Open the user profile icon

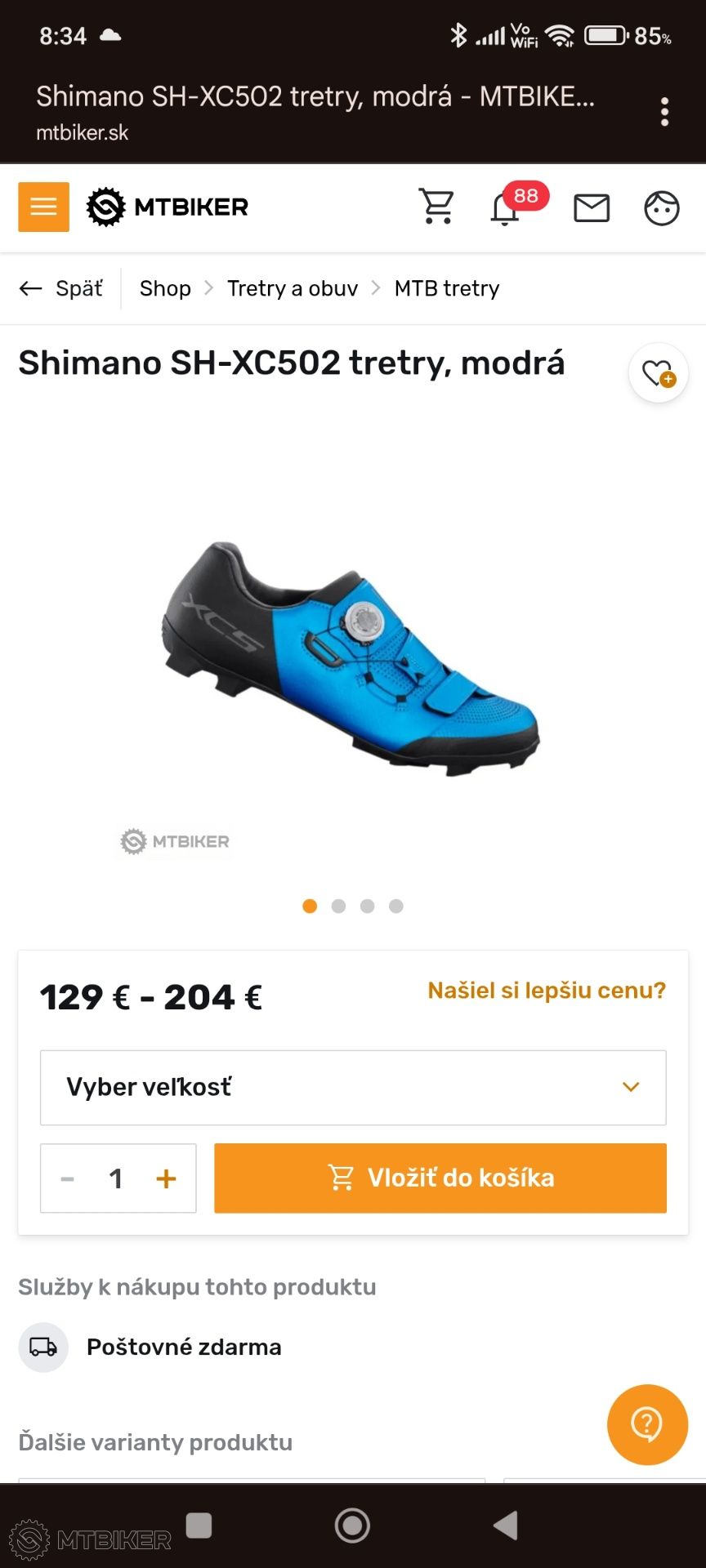click(662, 208)
